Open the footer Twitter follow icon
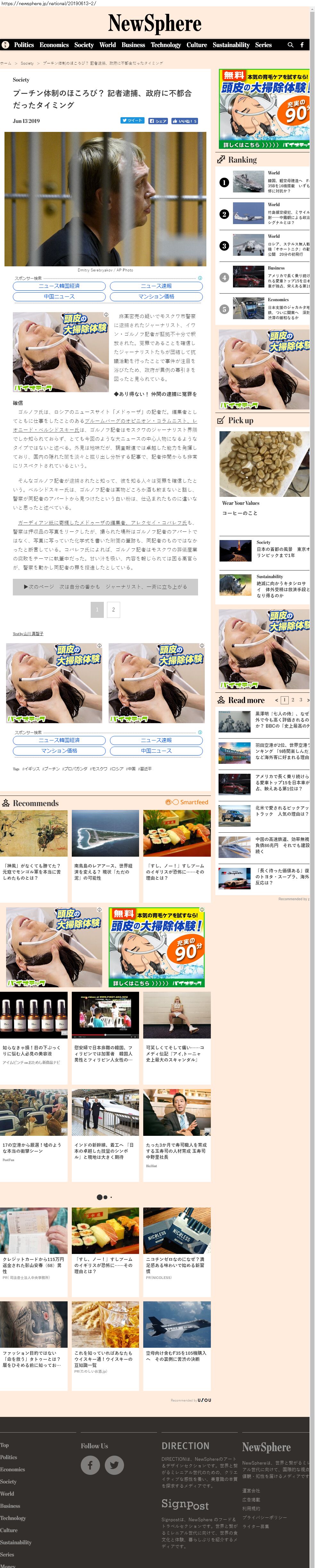The height and width of the screenshot is (1568, 315). click(114, 1465)
